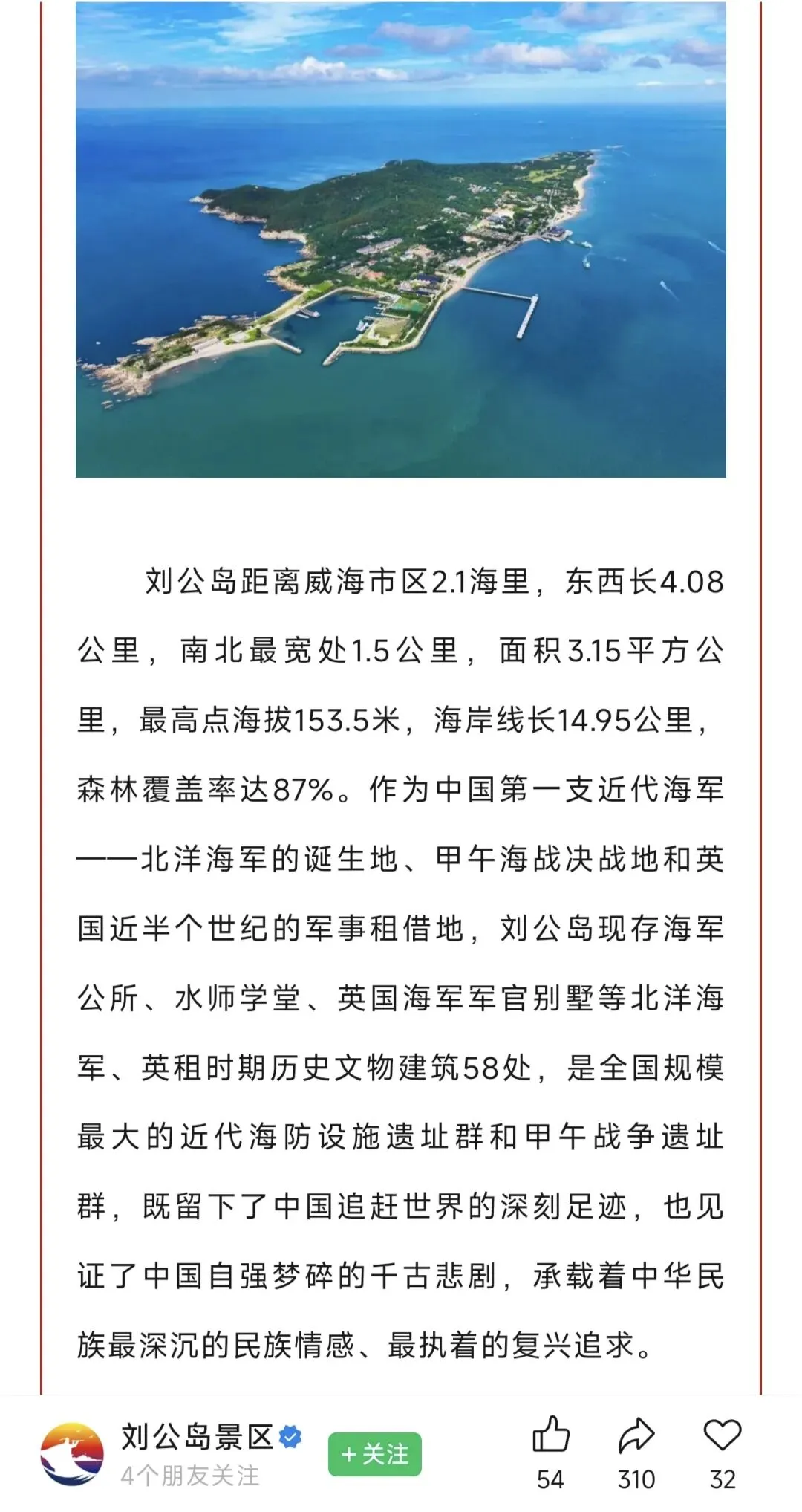Tap the heart icon to favorite the article
This screenshot has height=1512, width=802.
click(723, 1435)
